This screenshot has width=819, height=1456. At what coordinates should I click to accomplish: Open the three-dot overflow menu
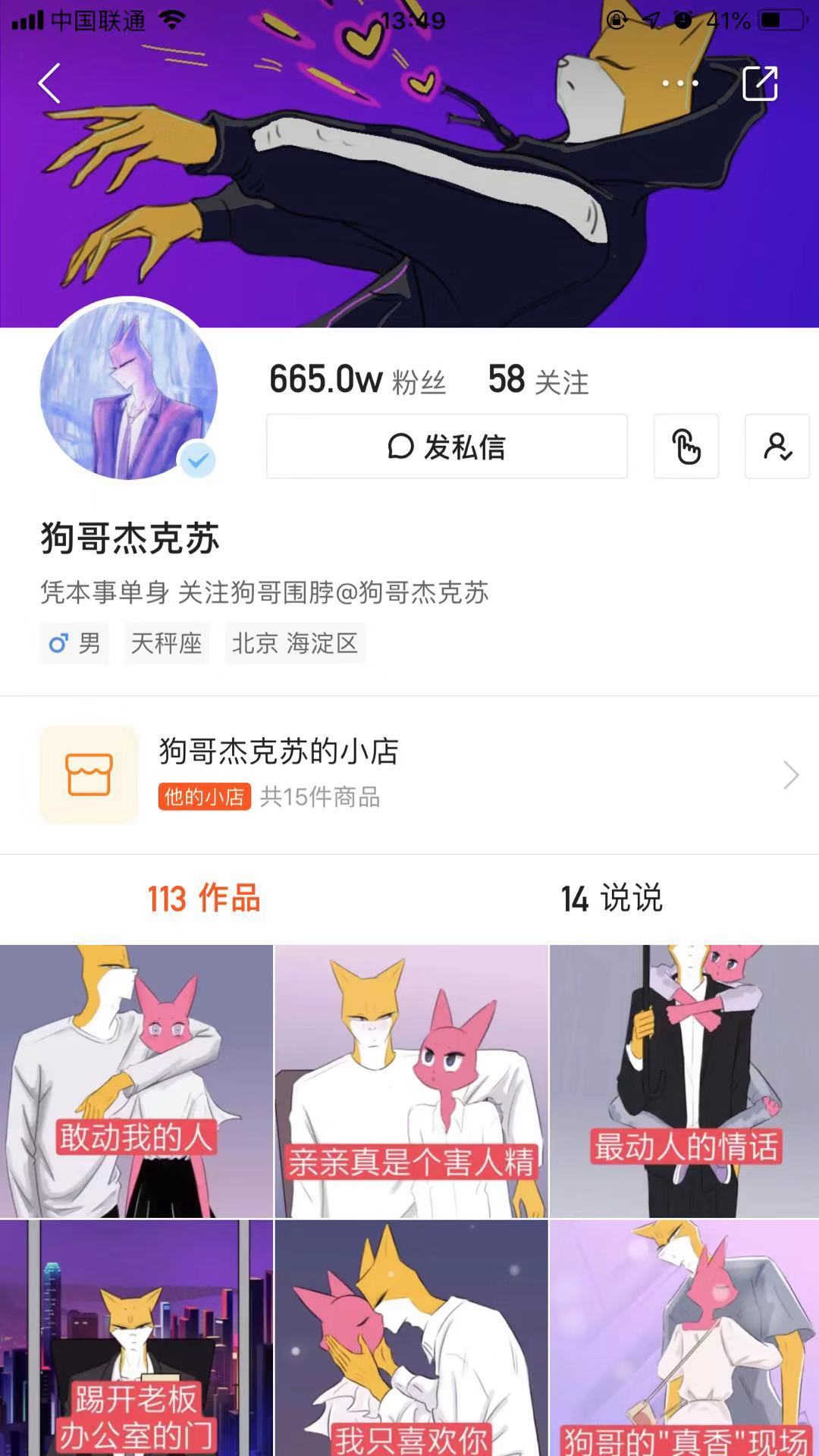pos(679,83)
